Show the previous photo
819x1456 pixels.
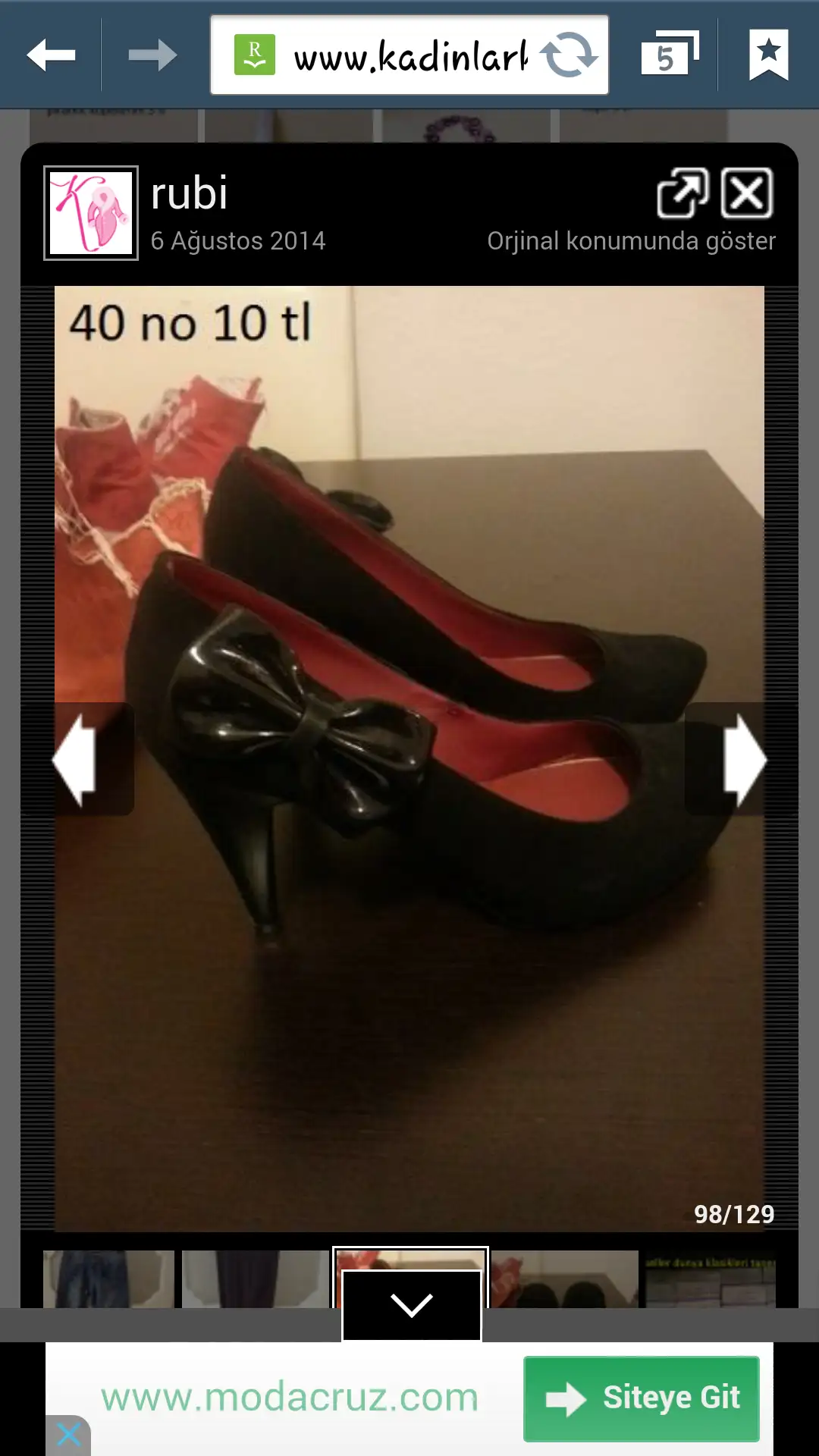tap(76, 760)
